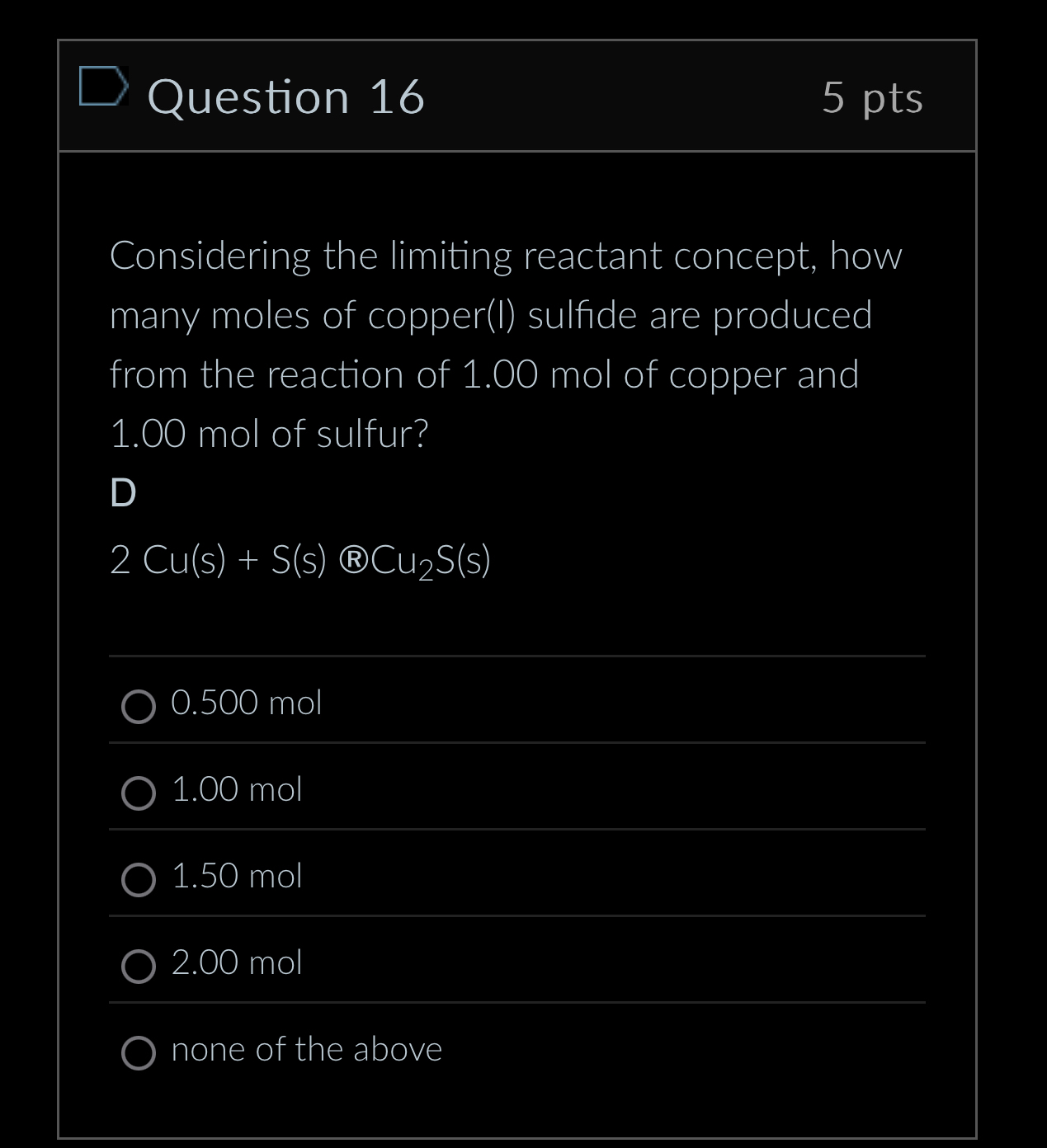The height and width of the screenshot is (1148, 1047).
Task: Select the 1.00 mol answer option
Action: click(139, 793)
